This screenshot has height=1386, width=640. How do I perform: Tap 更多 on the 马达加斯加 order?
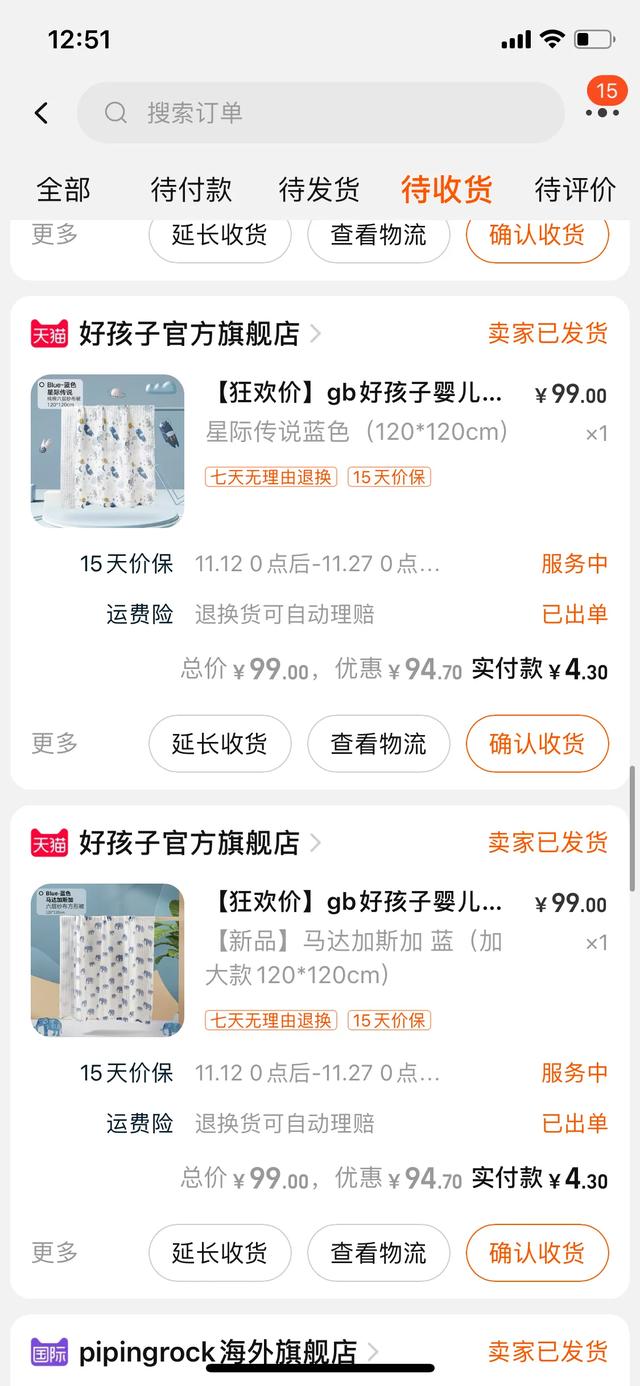tap(54, 1253)
